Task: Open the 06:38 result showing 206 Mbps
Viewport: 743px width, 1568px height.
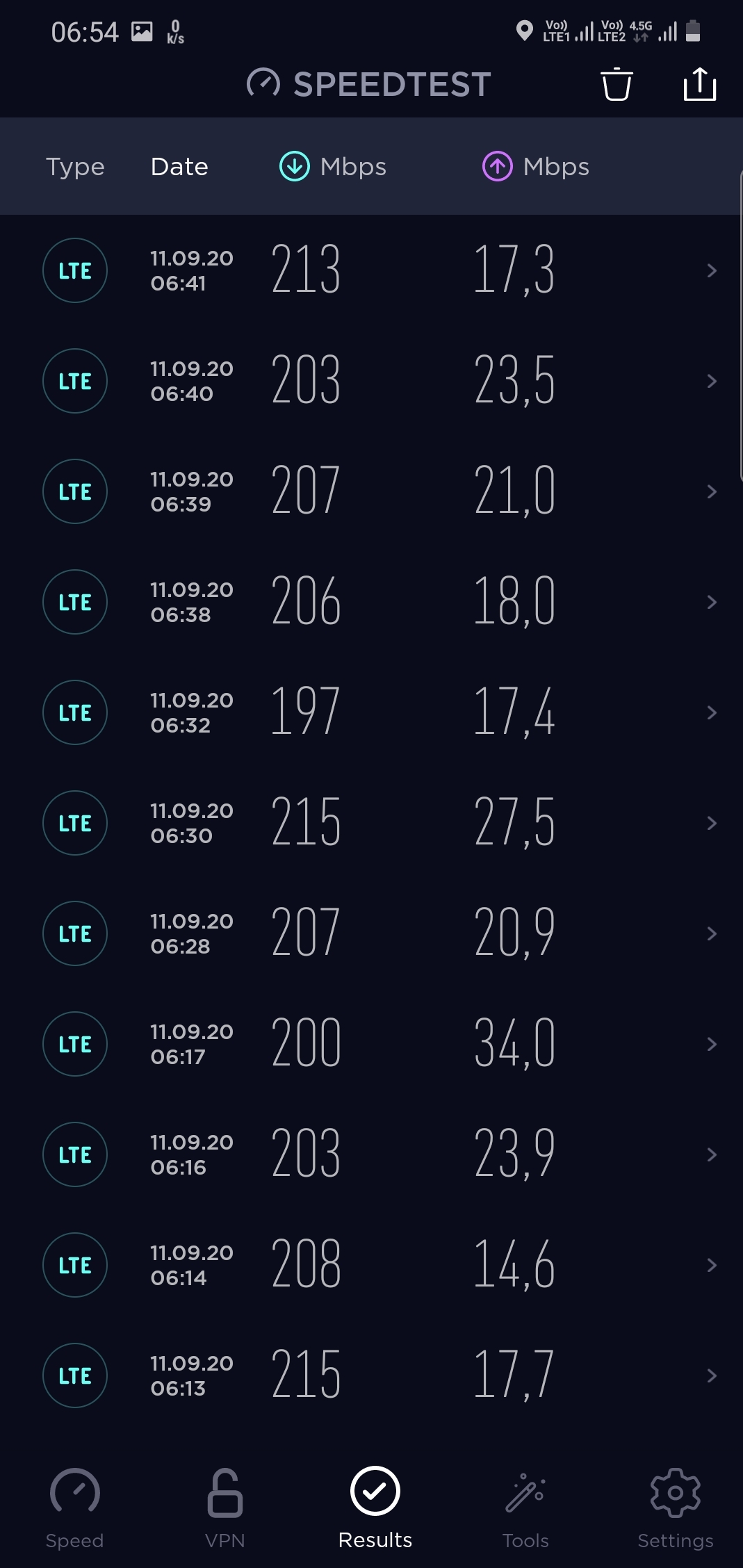Action: click(x=371, y=602)
